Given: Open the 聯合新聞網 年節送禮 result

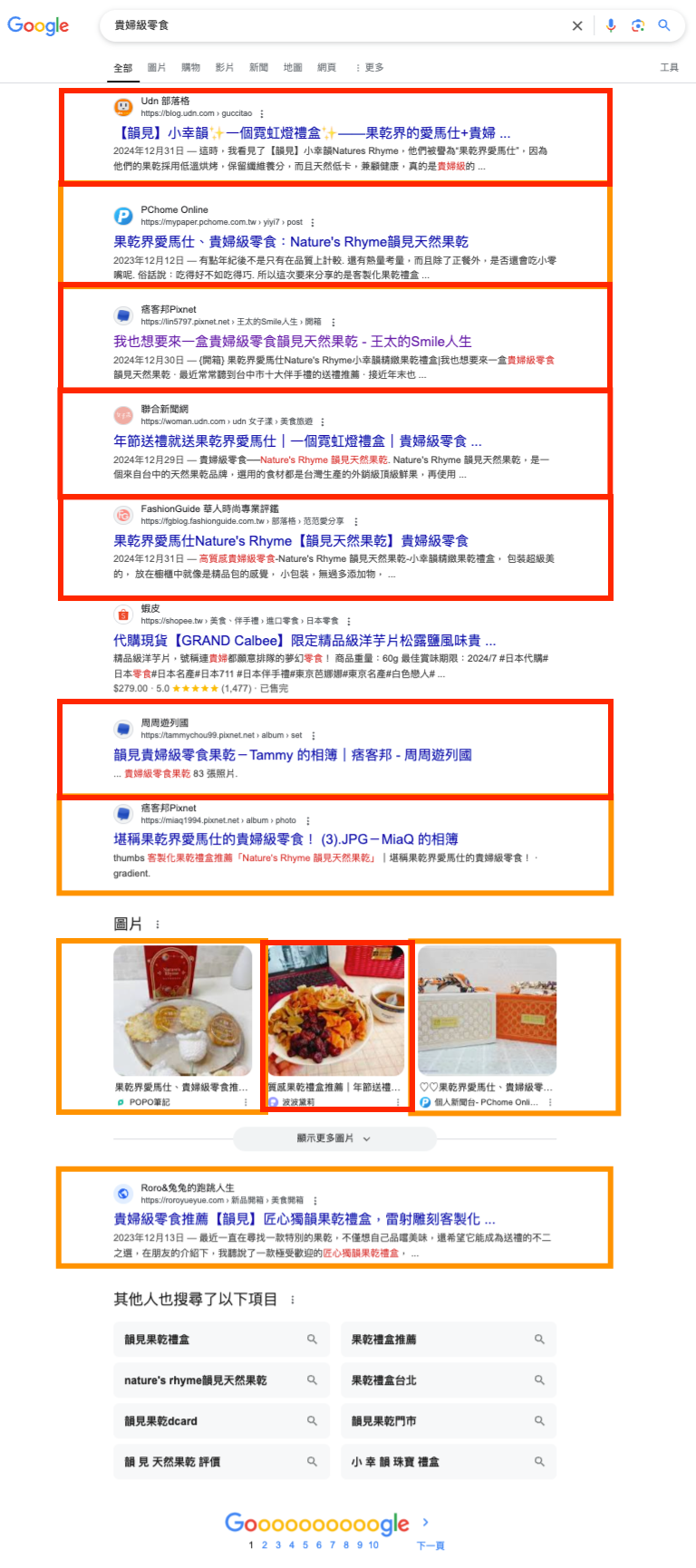Looking at the screenshot, I should (296, 441).
